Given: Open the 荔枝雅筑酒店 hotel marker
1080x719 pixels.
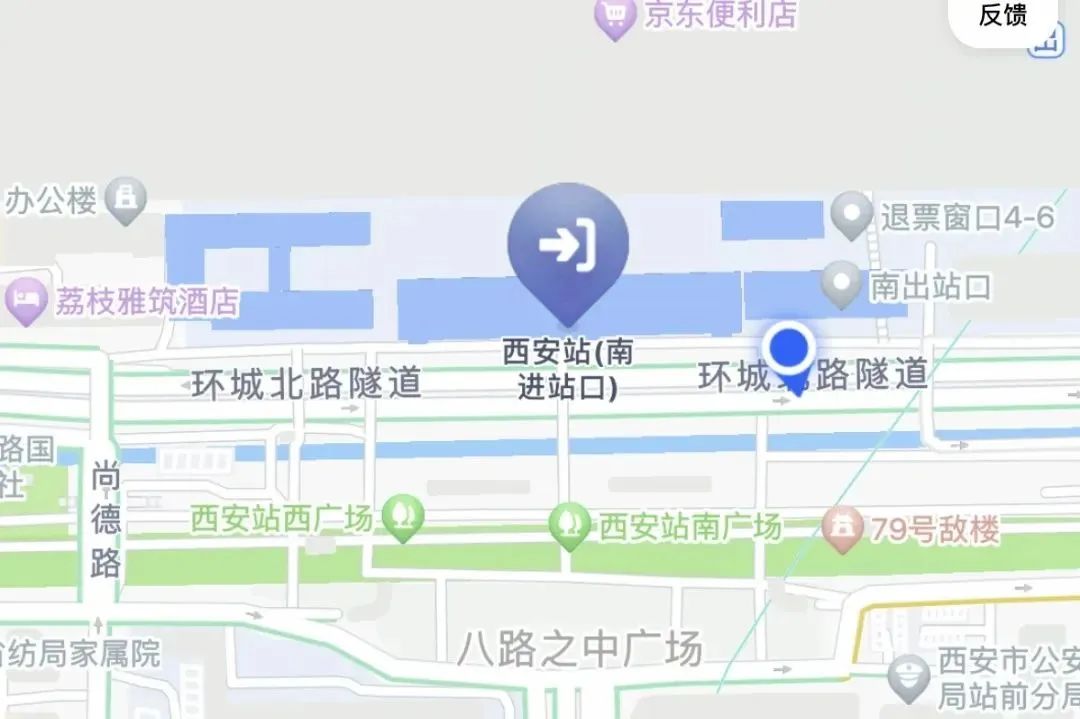Looking at the screenshot, I should coord(24,301).
